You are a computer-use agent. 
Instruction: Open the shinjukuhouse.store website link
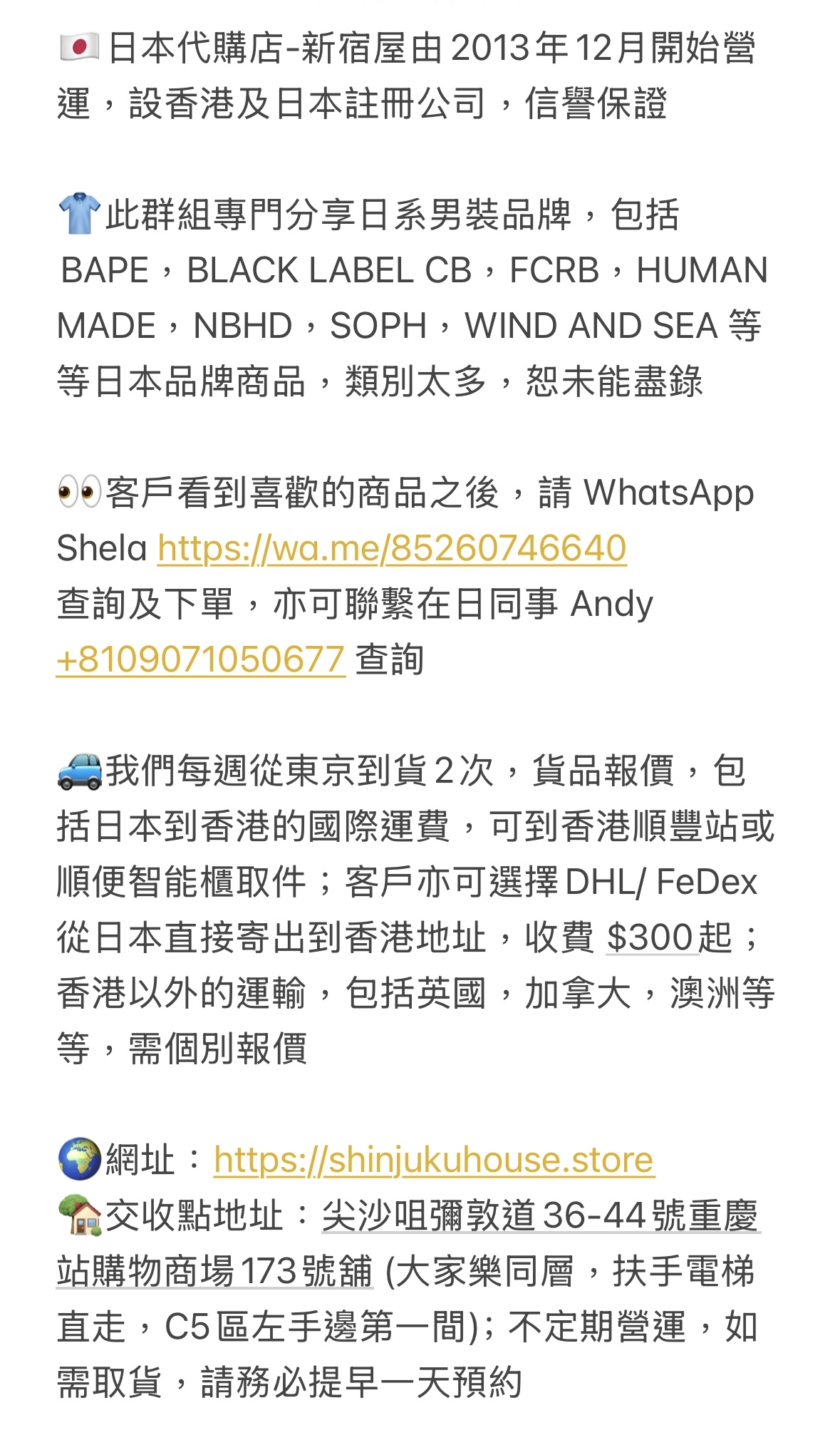click(433, 1160)
